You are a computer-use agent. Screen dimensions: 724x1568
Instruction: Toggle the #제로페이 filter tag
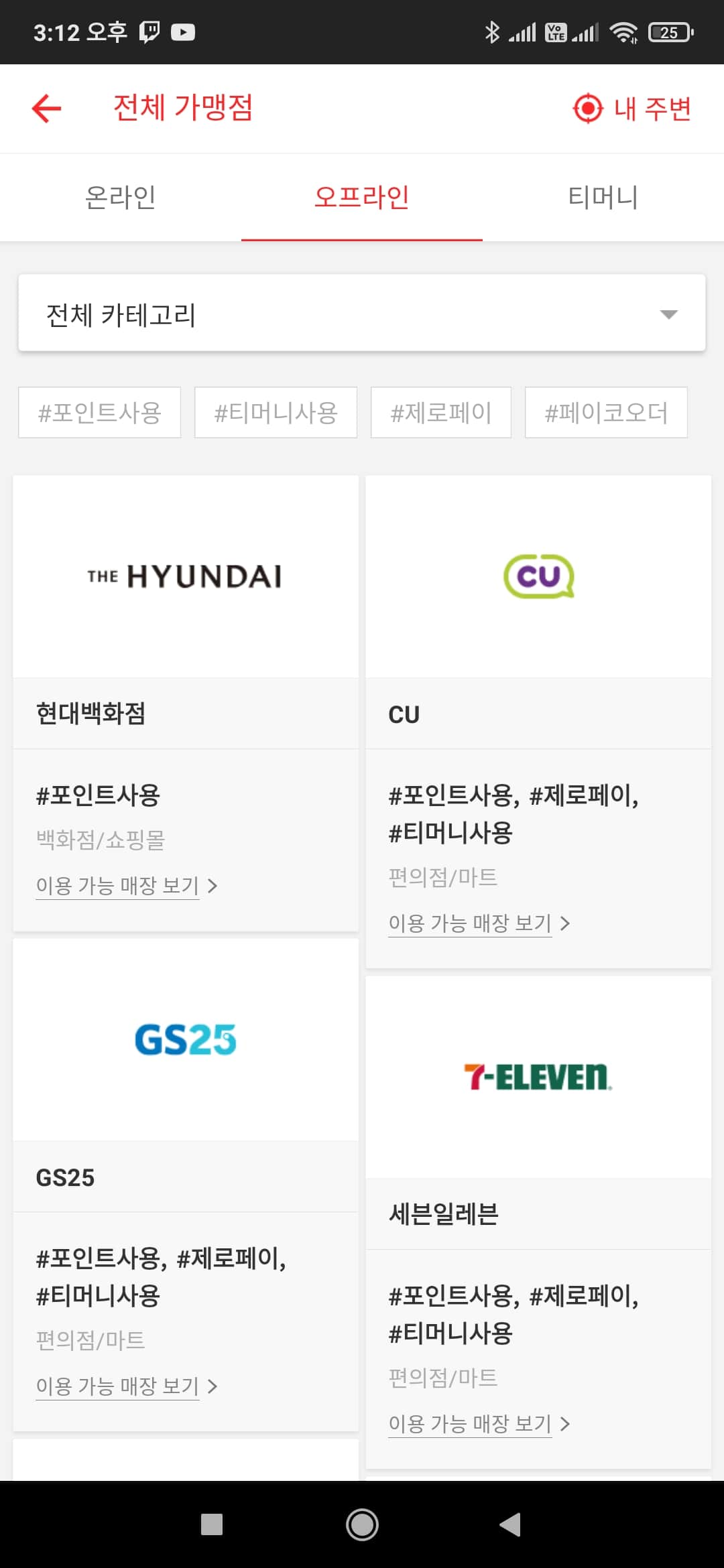[440, 413]
